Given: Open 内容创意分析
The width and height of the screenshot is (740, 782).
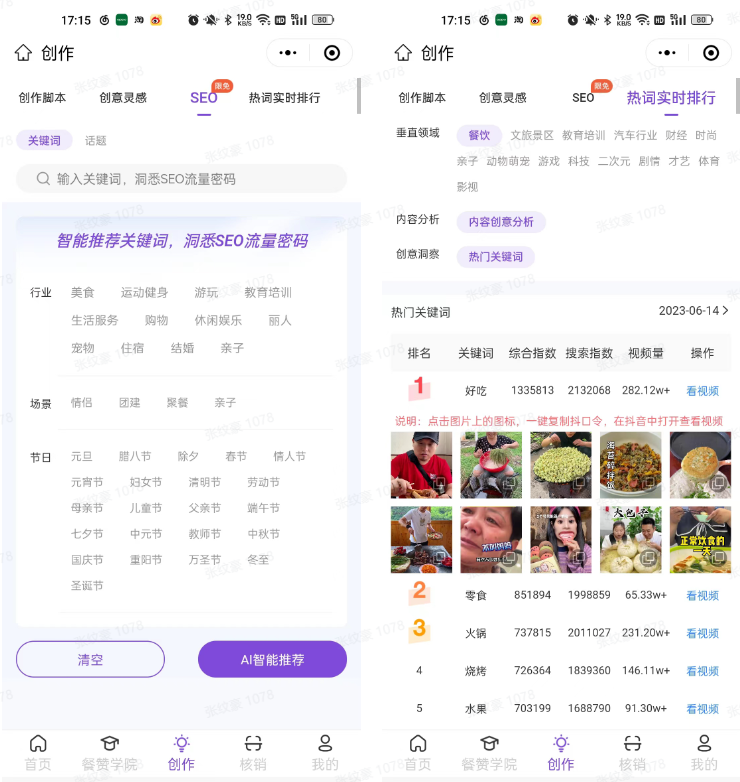Looking at the screenshot, I should coord(501,222).
